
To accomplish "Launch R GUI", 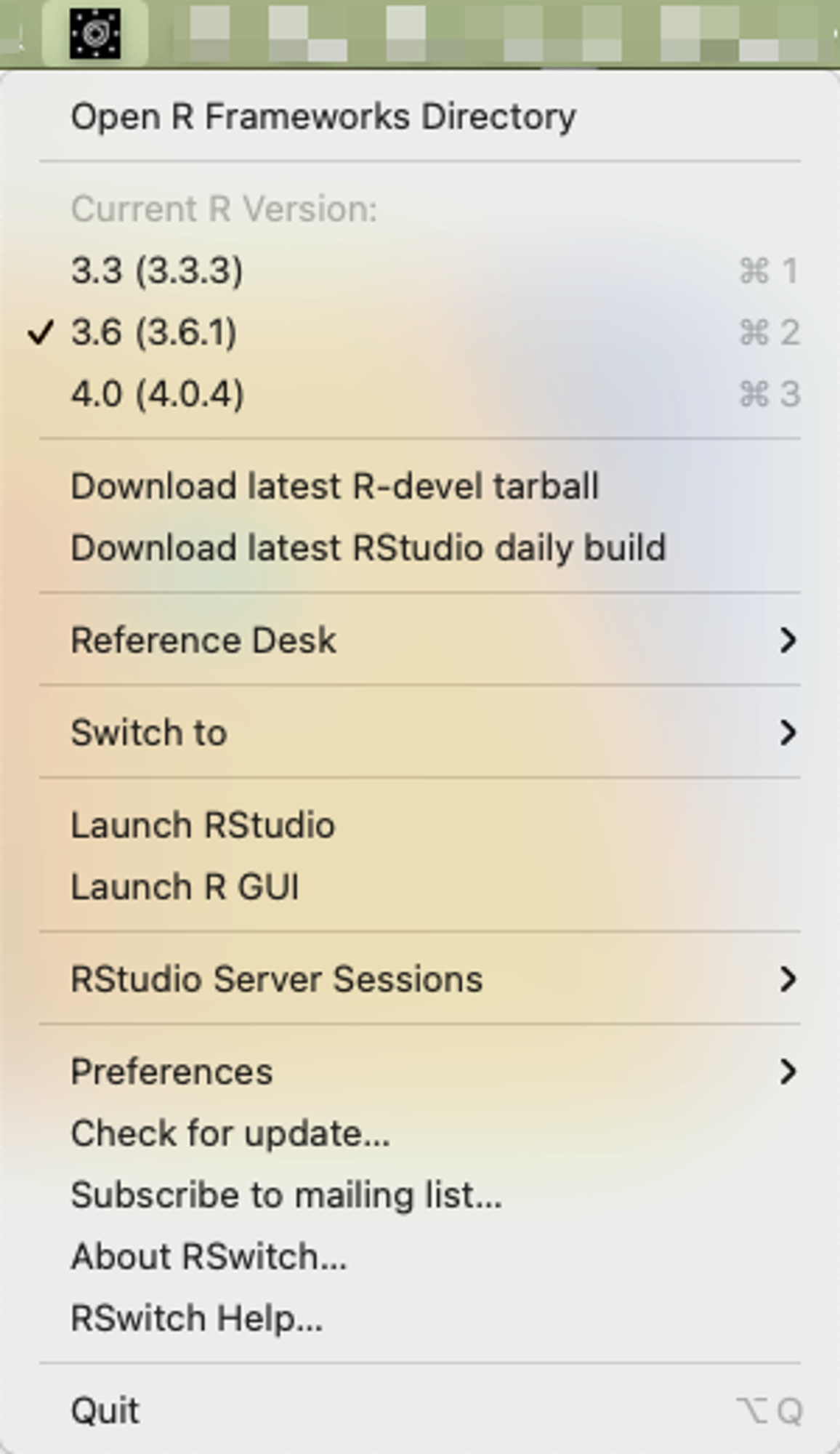I will (x=420, y=888).
